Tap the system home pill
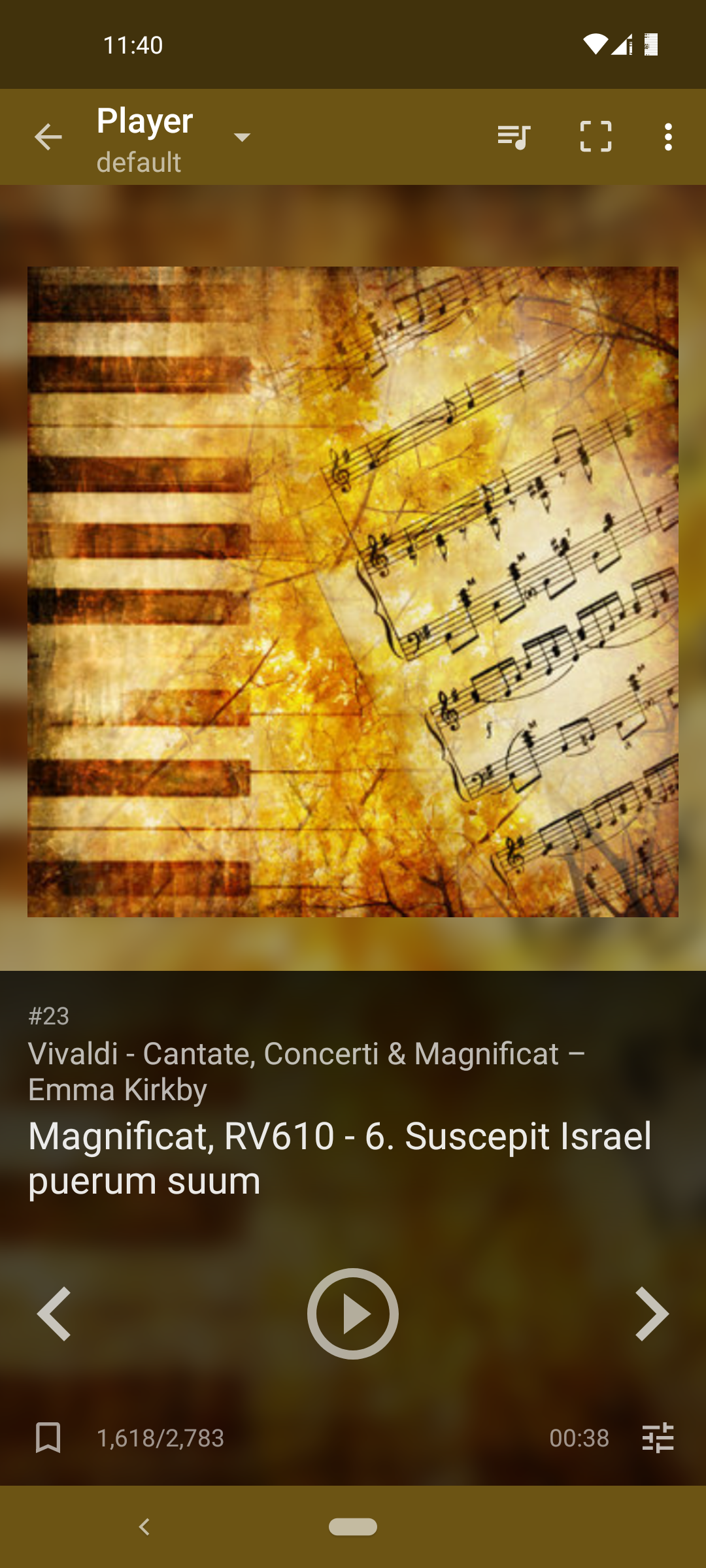 point(353,1527)
